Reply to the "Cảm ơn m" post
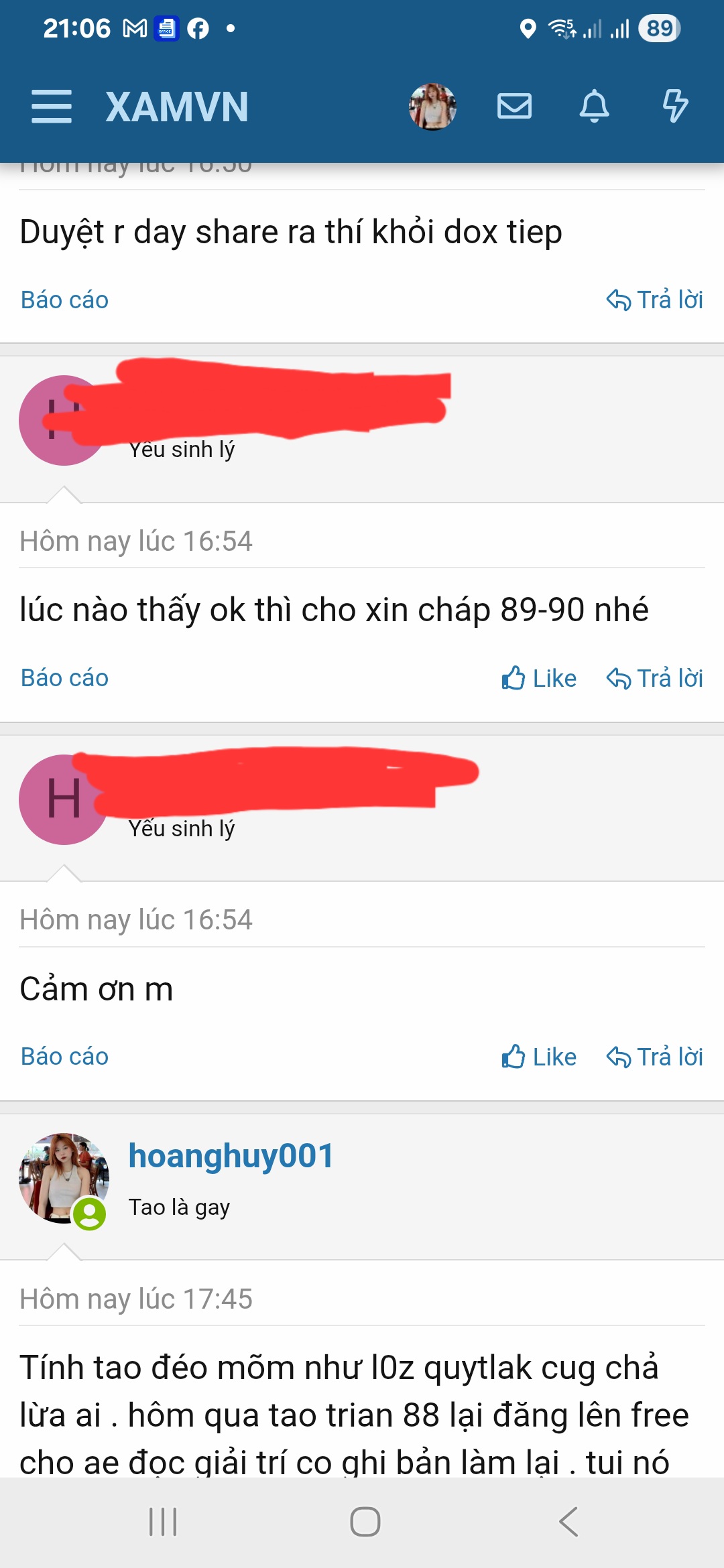Screen dimensions: 724x1568 (x=655, y=1057)
